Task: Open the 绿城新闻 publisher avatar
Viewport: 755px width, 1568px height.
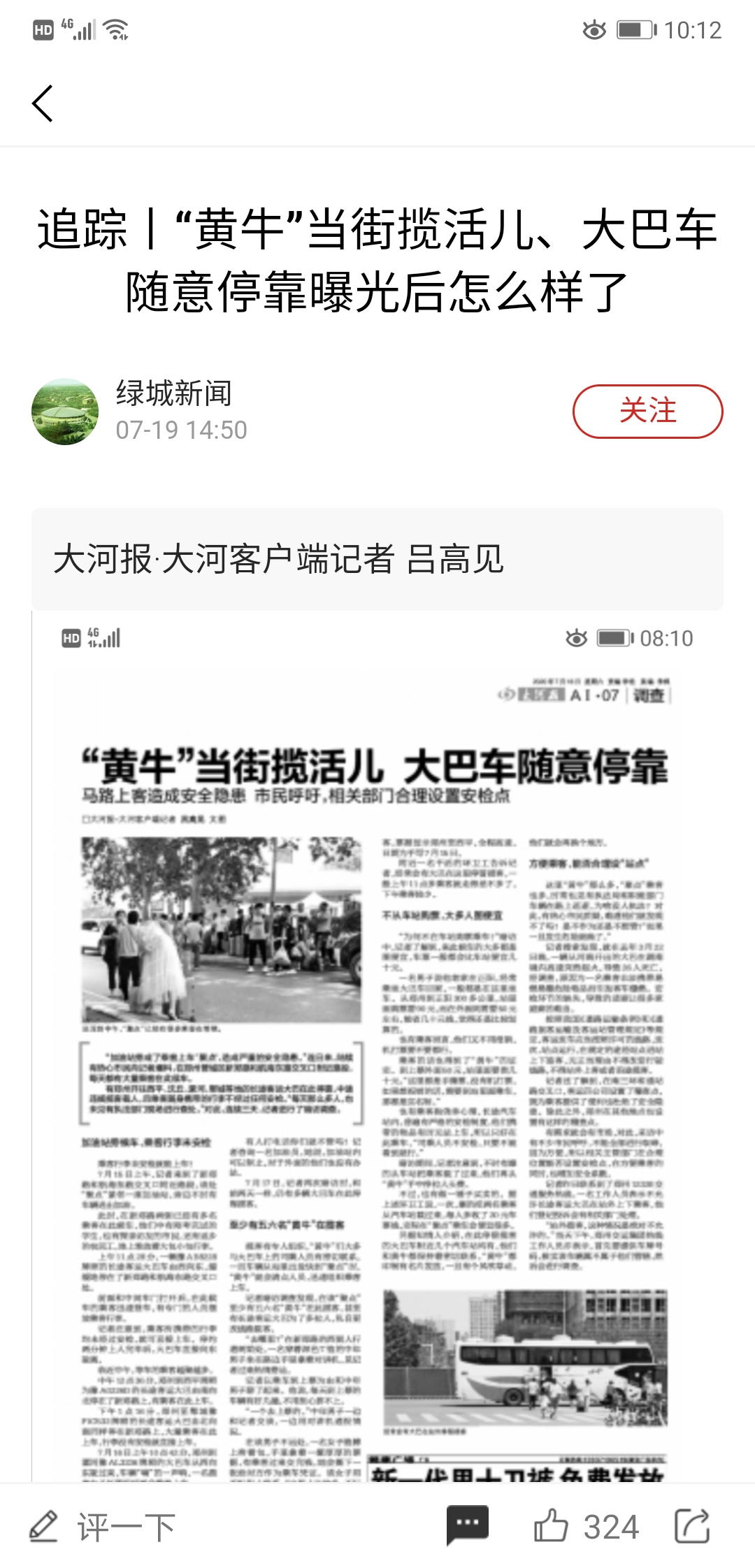Action: tap(65, 411)
